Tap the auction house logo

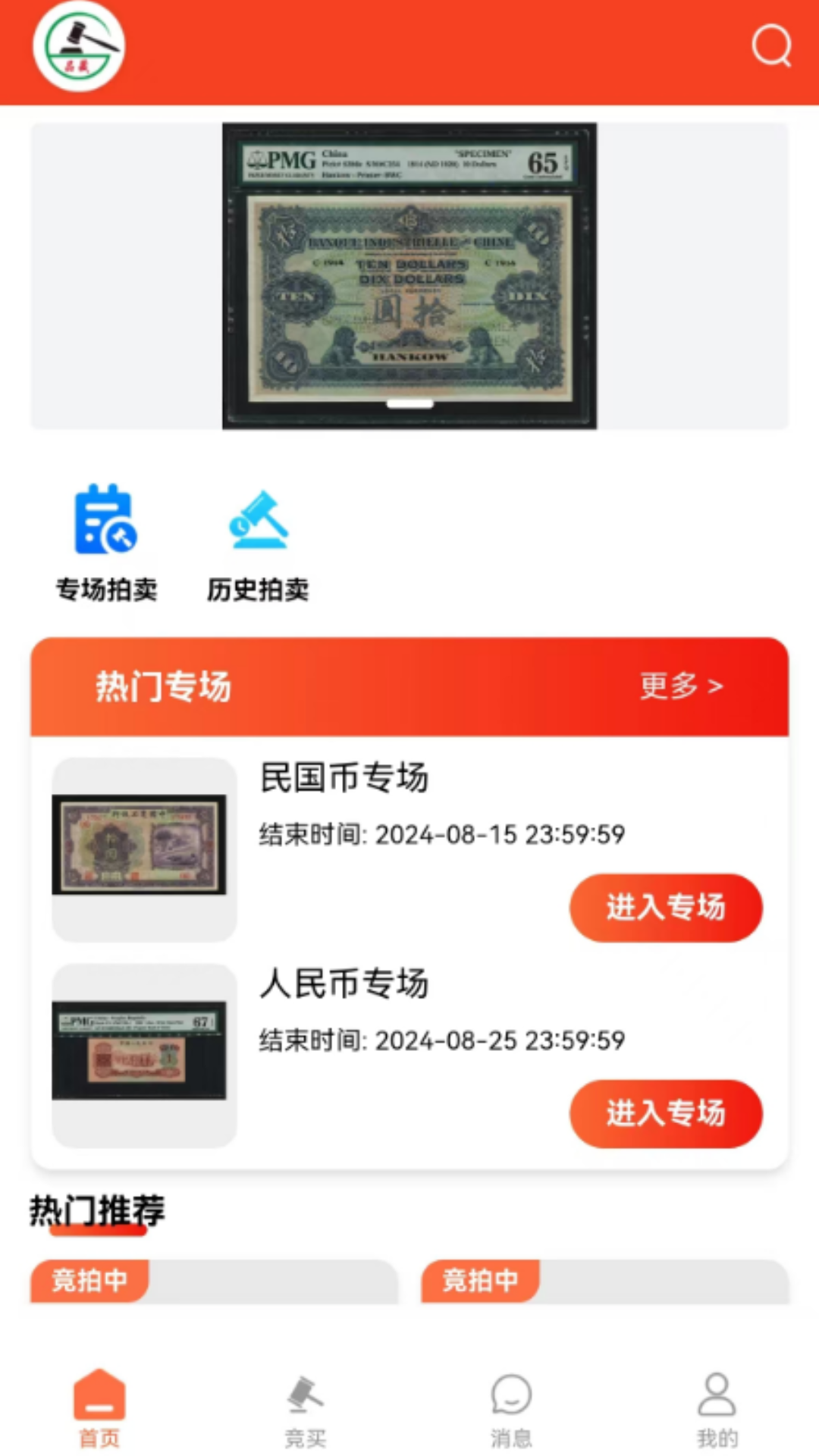[80, 47]
